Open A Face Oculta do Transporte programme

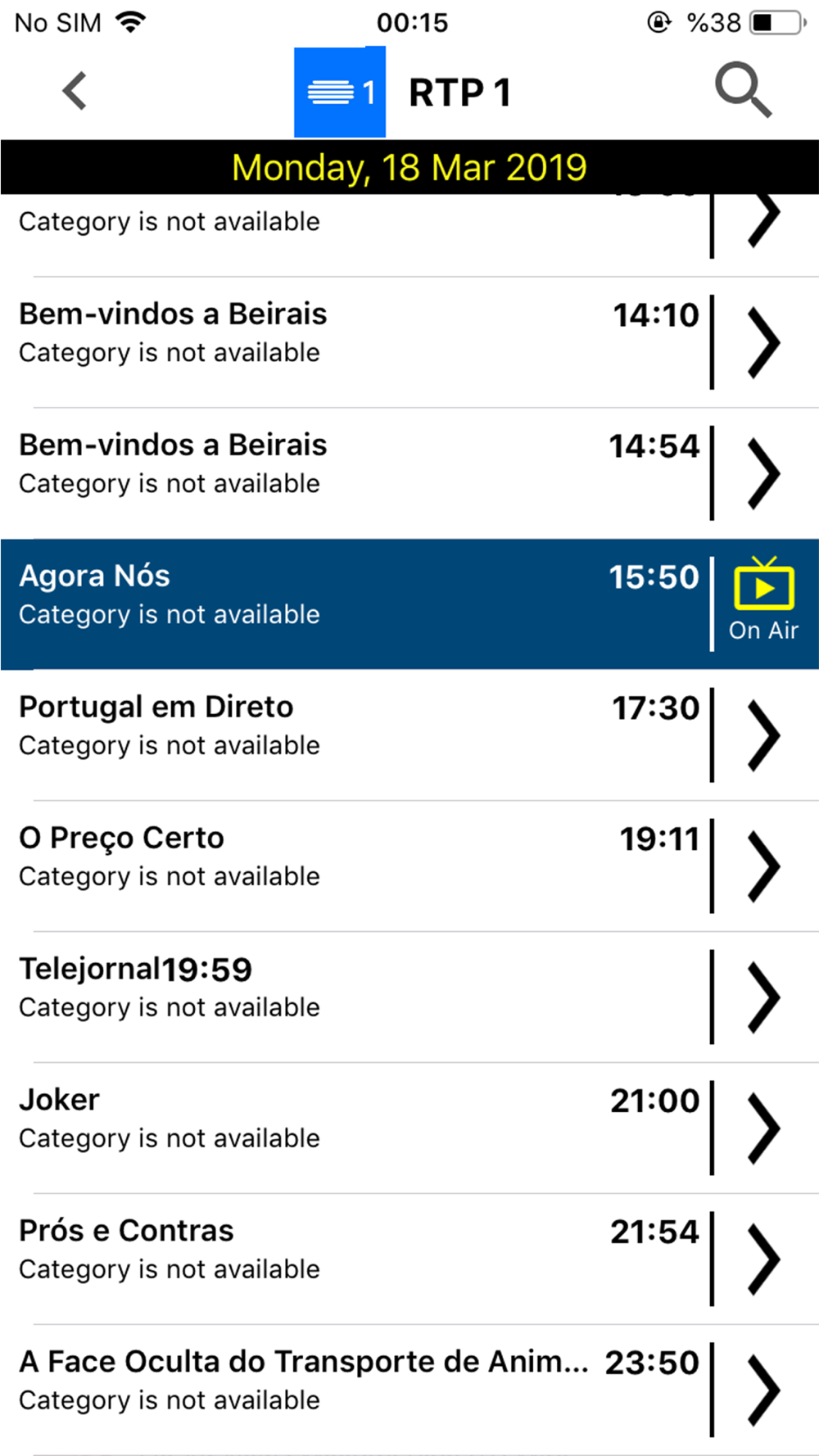click(x=409, y=1390)
